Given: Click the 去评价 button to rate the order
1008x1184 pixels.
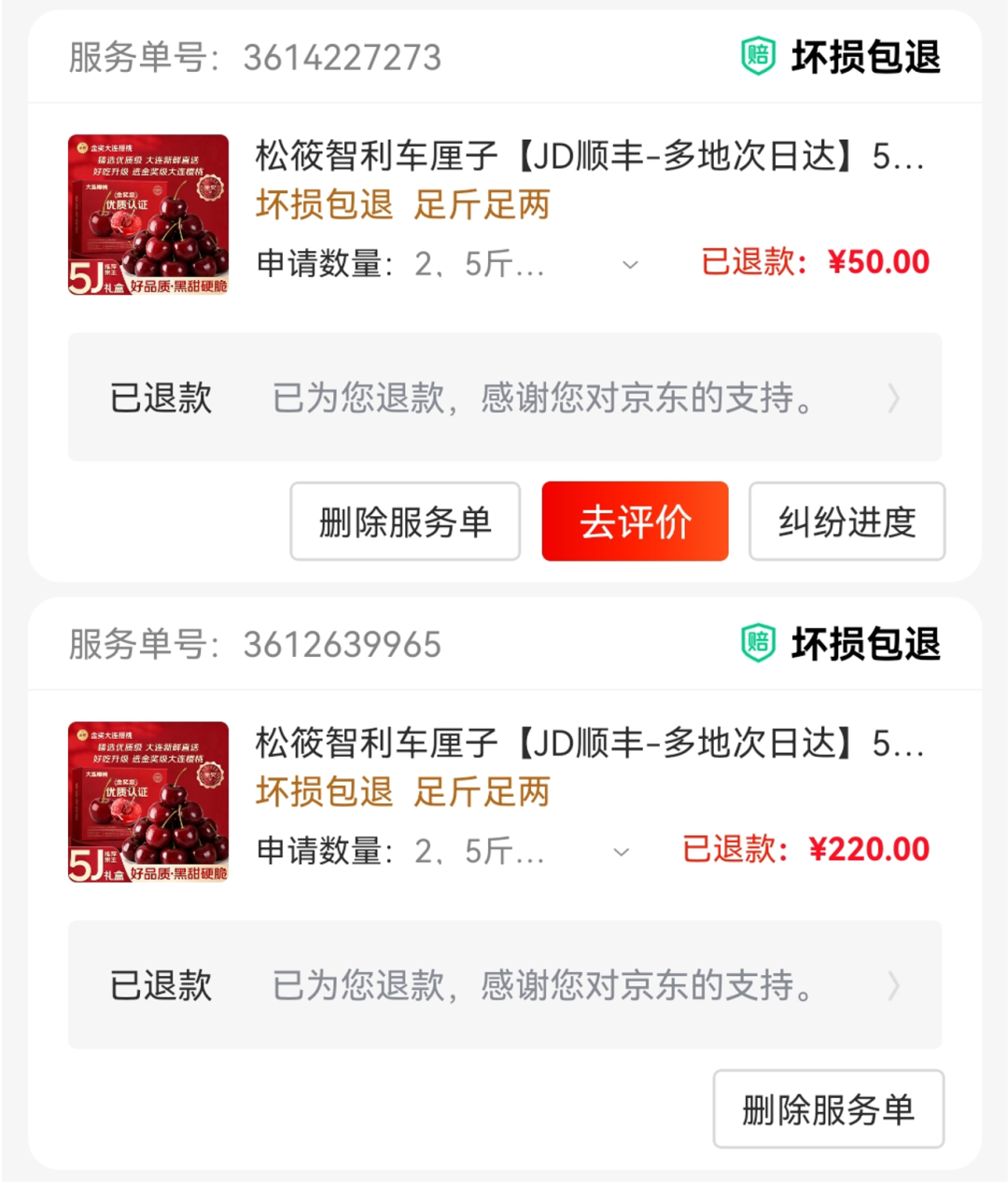Looking at the screenshot, I should coord(635,521).
